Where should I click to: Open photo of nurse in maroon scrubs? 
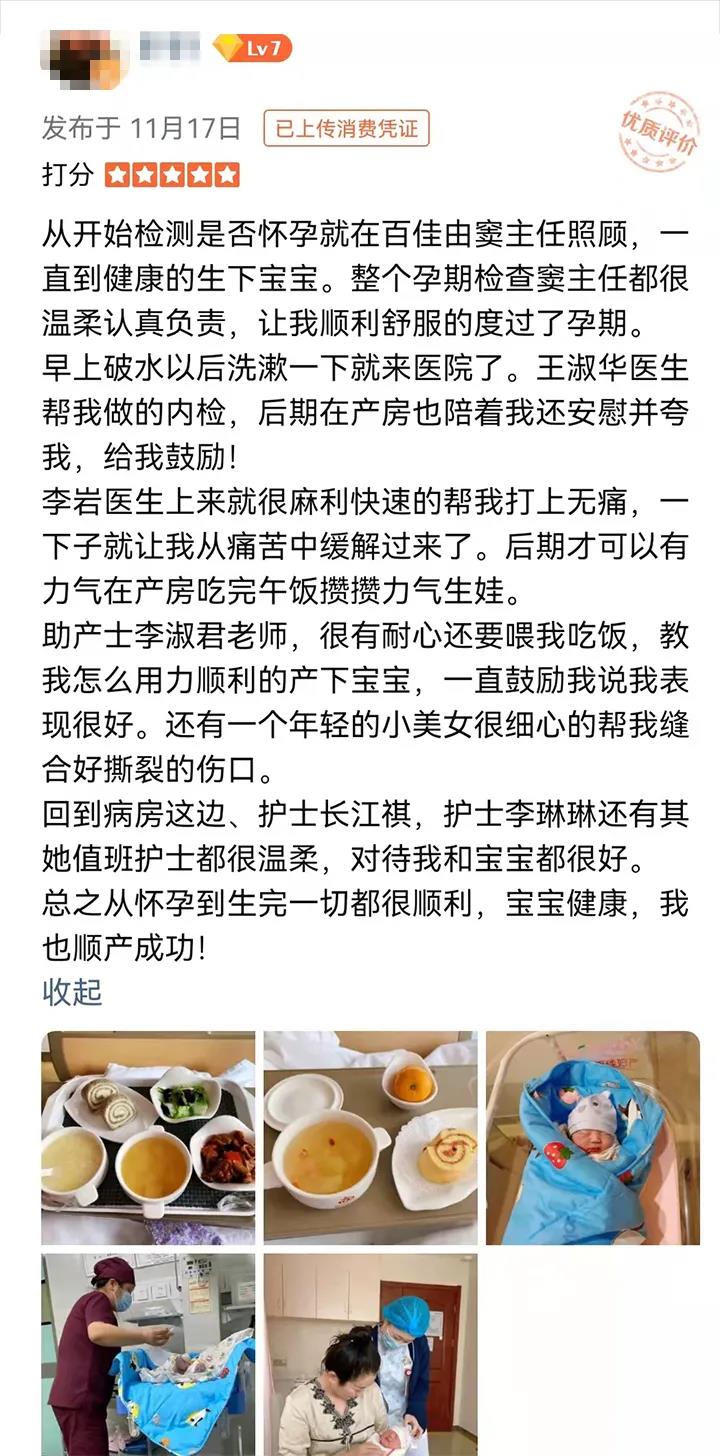(148, 1354)
